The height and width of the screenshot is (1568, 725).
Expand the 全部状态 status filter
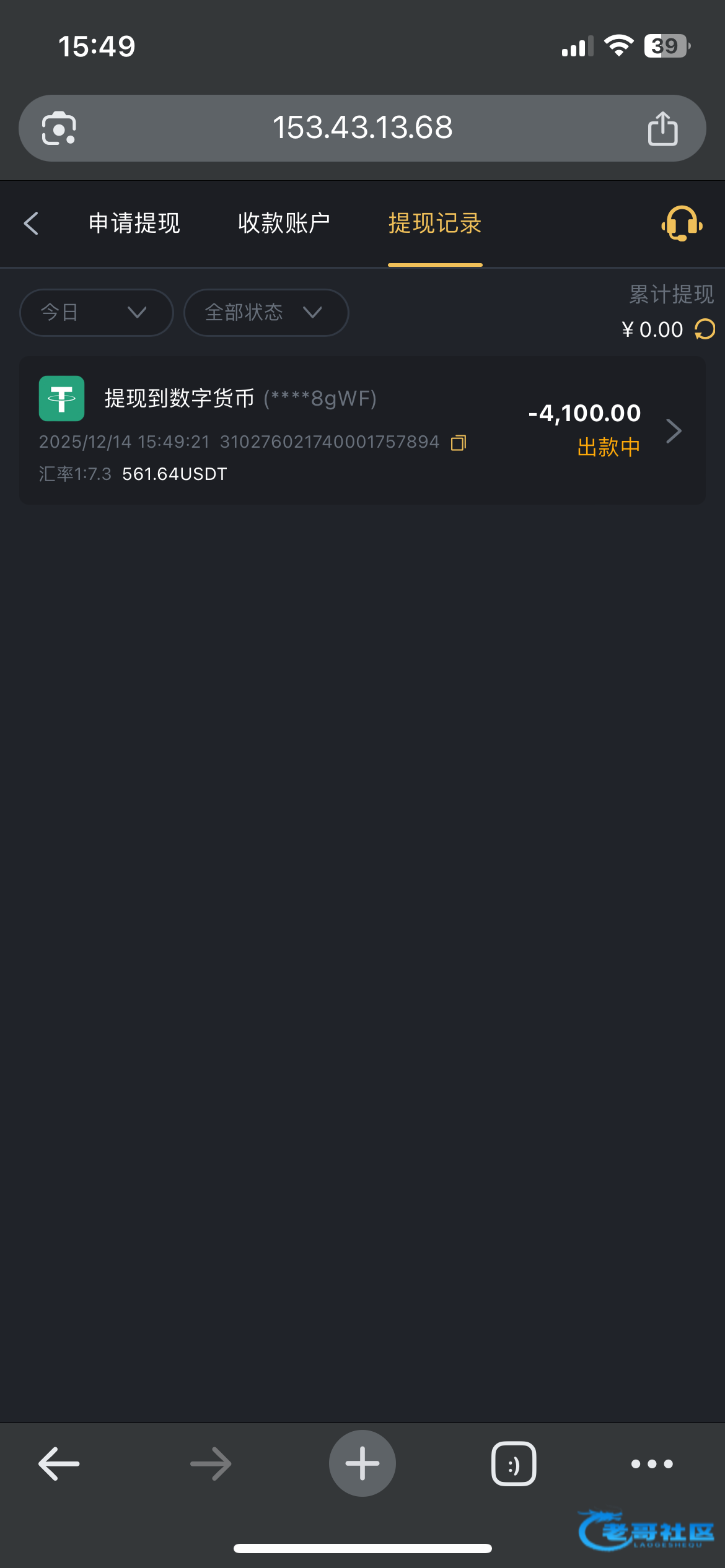coord(266,312)
